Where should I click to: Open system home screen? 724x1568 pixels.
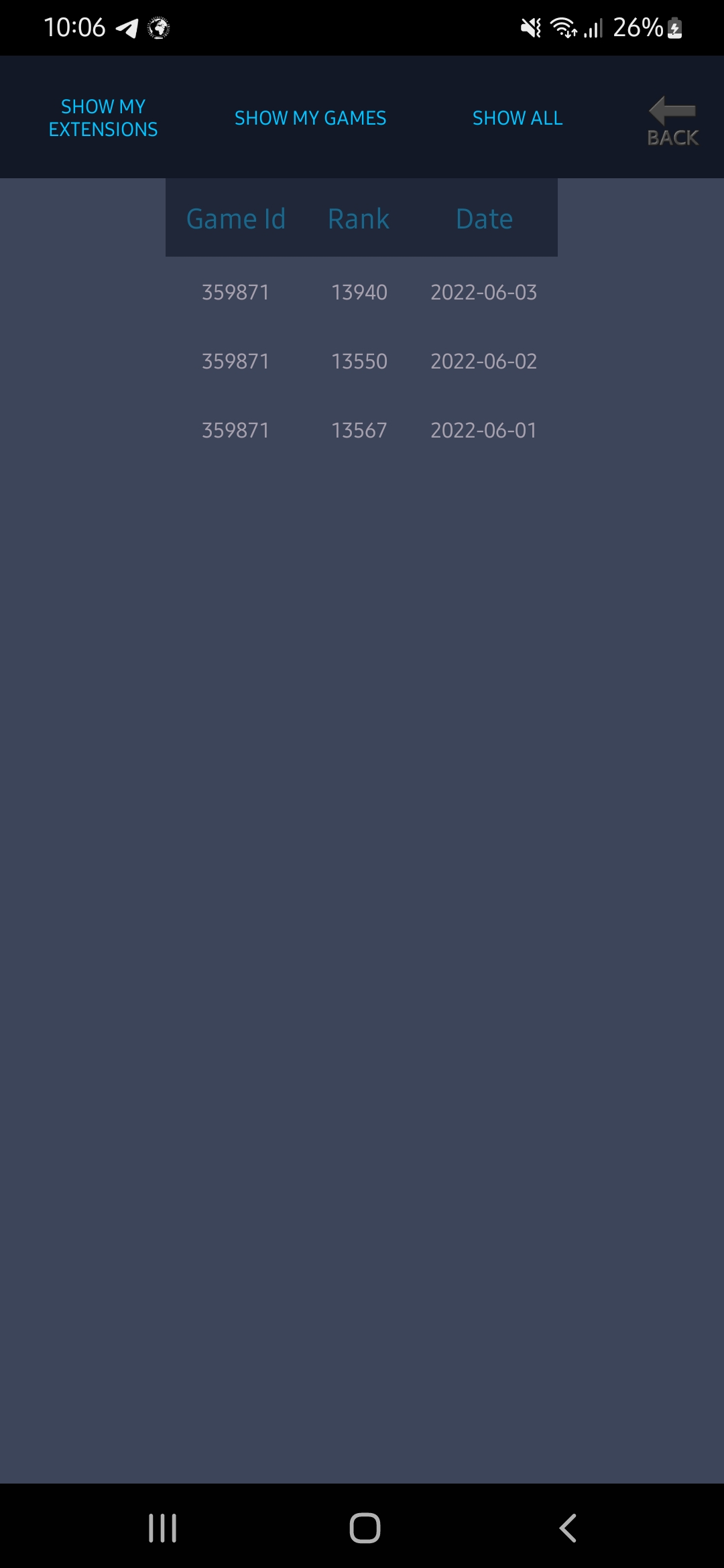tap(365, 1528)
